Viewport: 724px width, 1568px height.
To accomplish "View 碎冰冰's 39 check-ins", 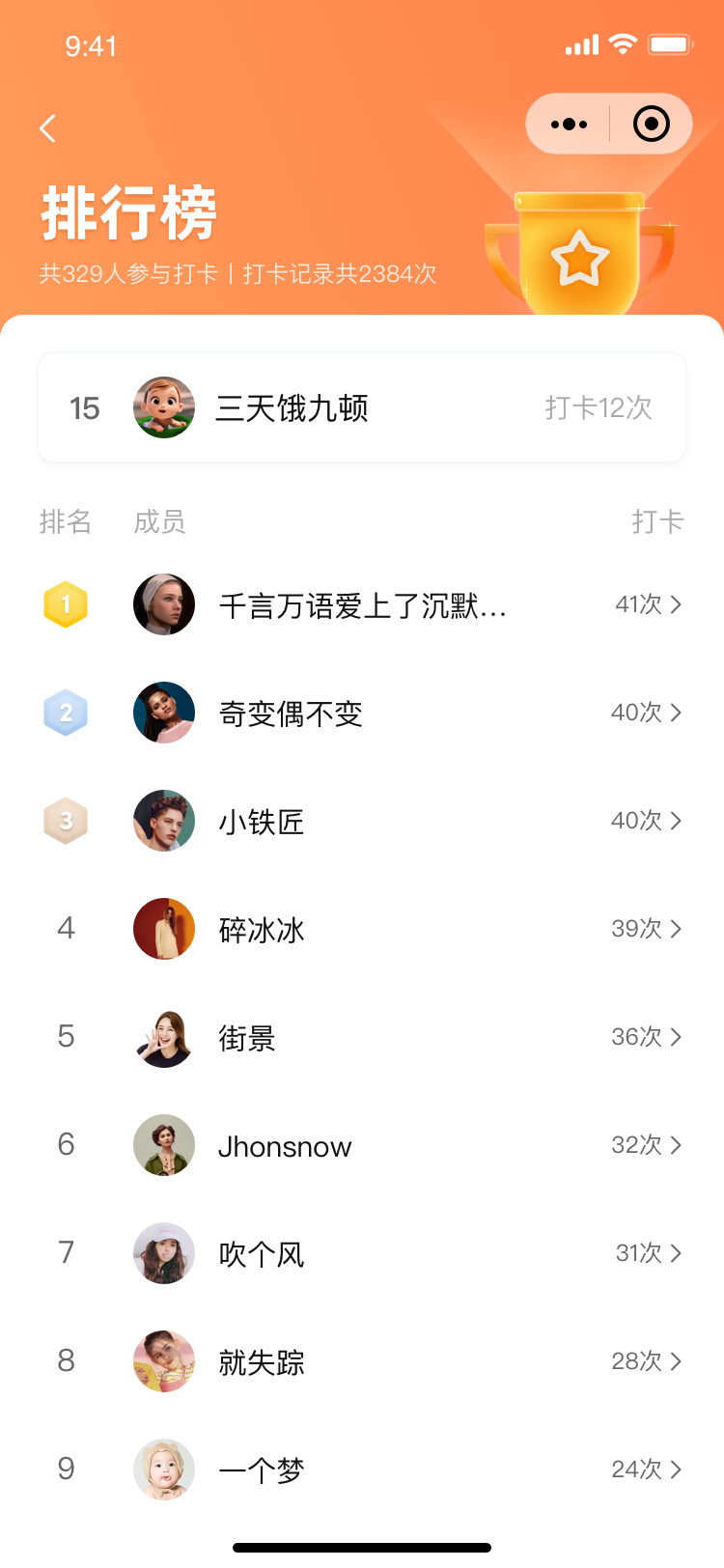I will tap(362, 930).
